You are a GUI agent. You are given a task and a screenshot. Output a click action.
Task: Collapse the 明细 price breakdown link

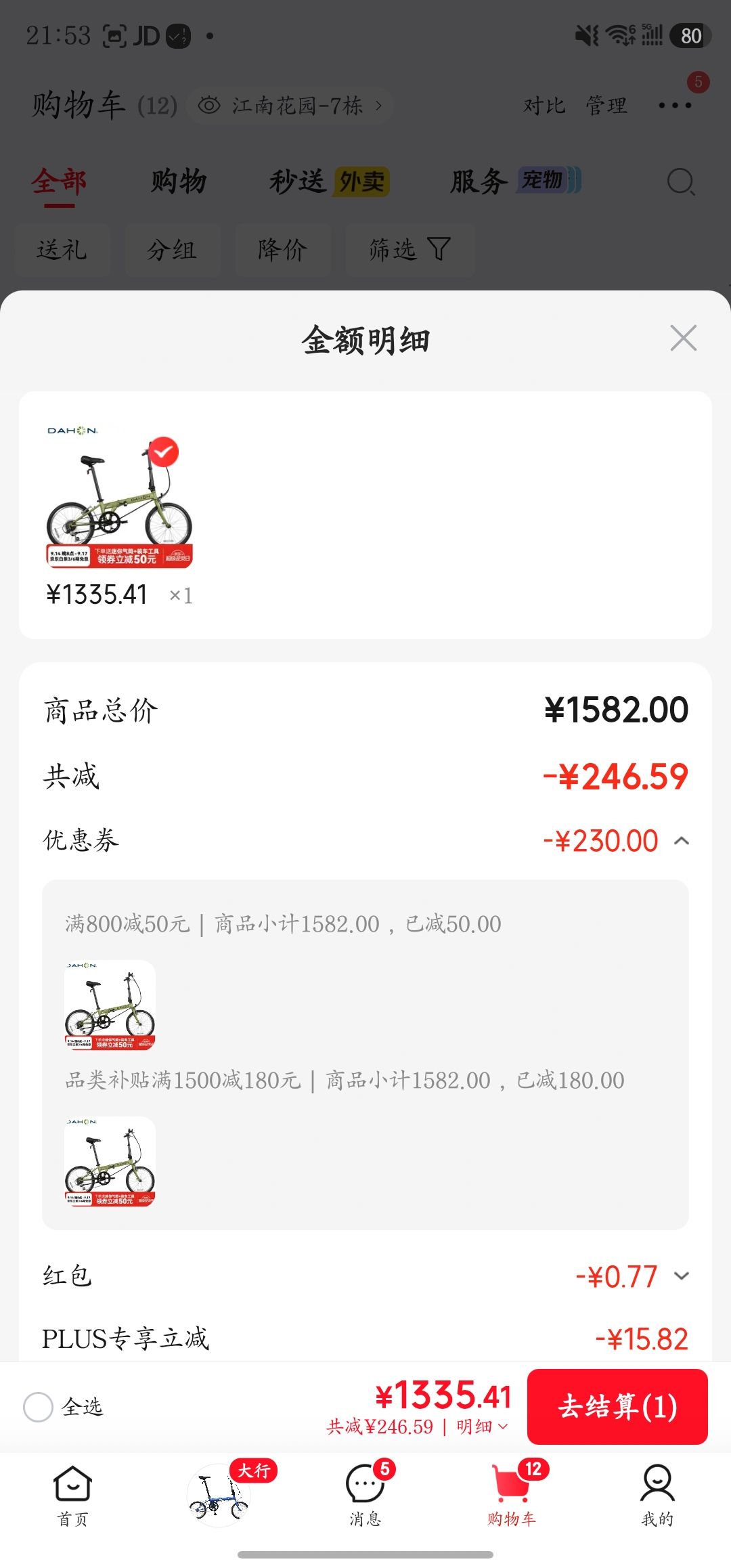[x=482, y=1427]
